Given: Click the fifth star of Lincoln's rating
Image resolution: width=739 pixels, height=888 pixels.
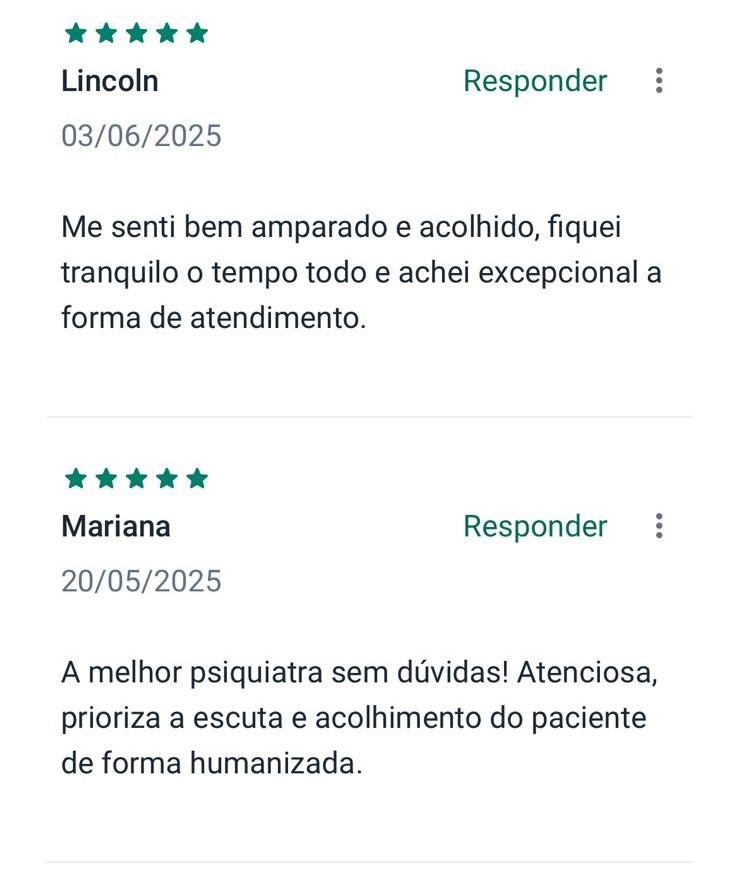Looking at the screenshot, I should pyautogui.click(x=195, y=33).
